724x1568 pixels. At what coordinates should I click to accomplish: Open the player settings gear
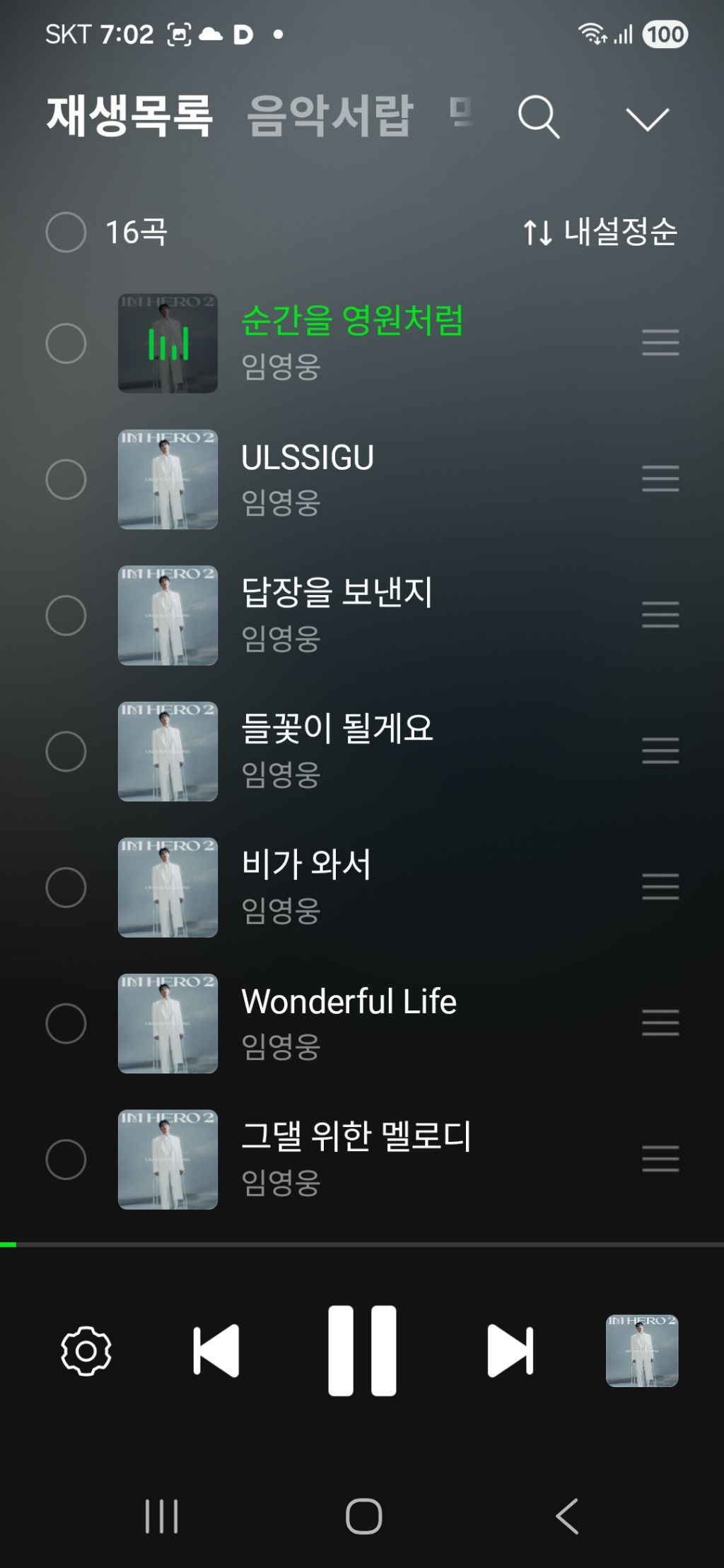[86, 1351]
